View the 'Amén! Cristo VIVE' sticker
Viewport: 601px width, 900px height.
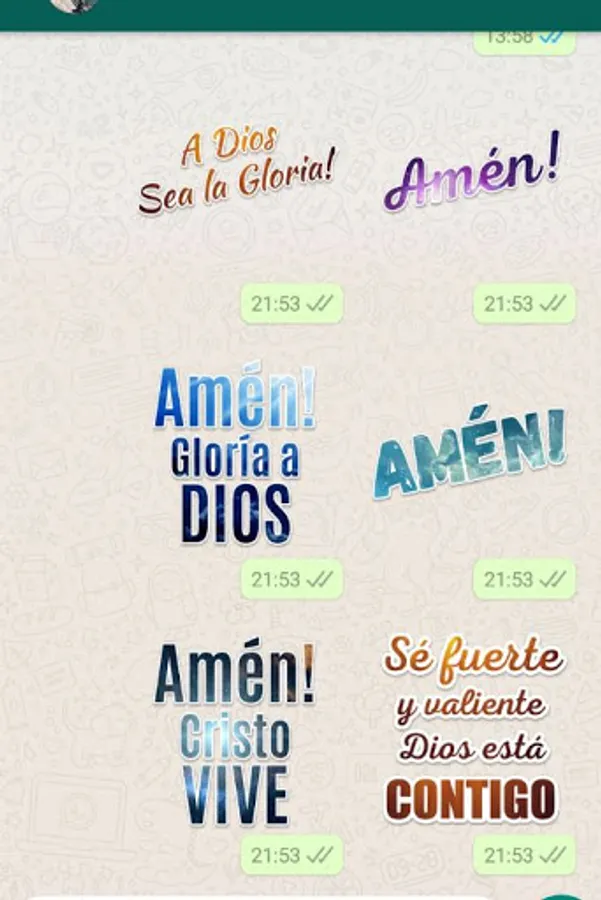click(235, 733)
